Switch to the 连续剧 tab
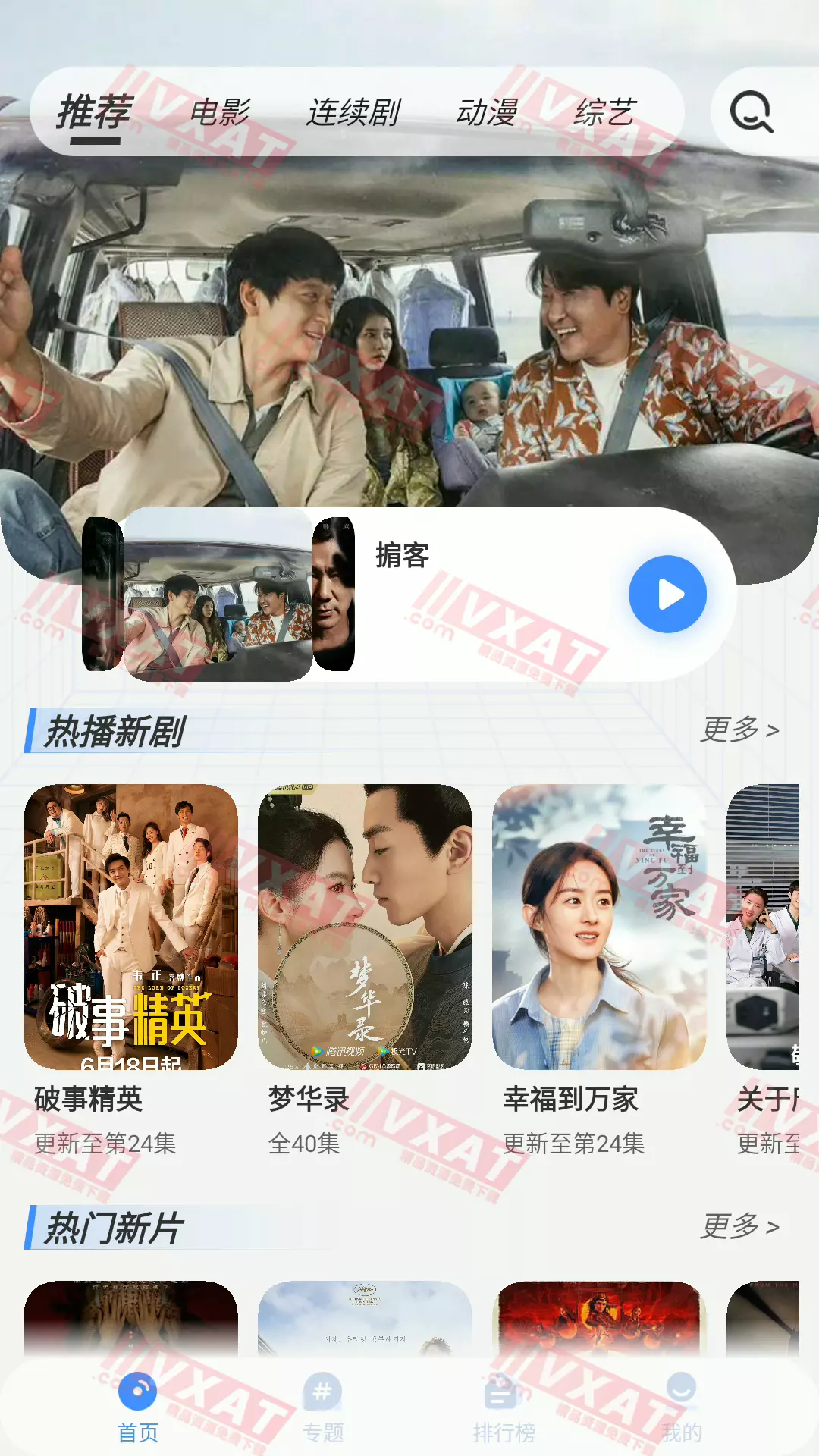819x1456 pixels. pos(353,112)
